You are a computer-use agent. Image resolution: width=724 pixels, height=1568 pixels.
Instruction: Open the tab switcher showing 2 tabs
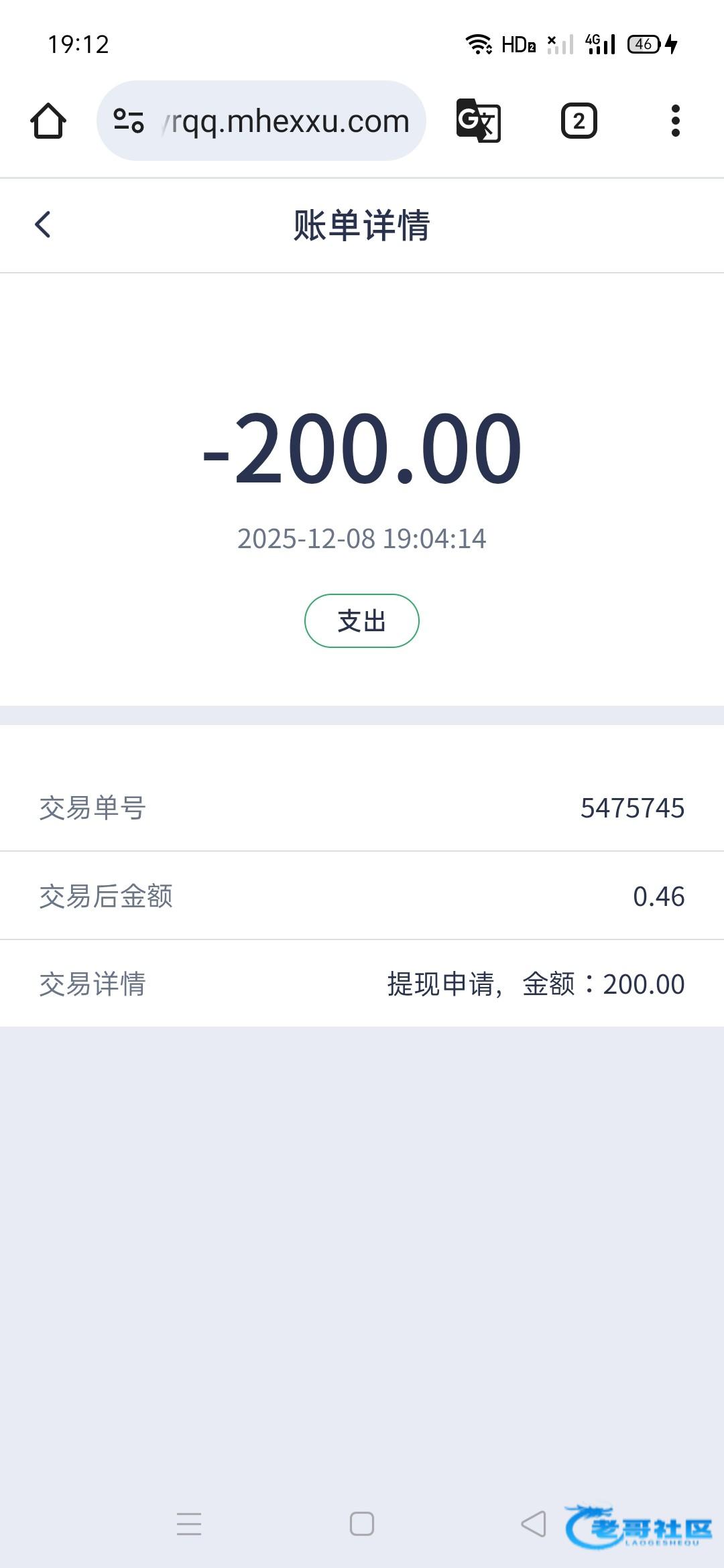(x=579, y=121)
